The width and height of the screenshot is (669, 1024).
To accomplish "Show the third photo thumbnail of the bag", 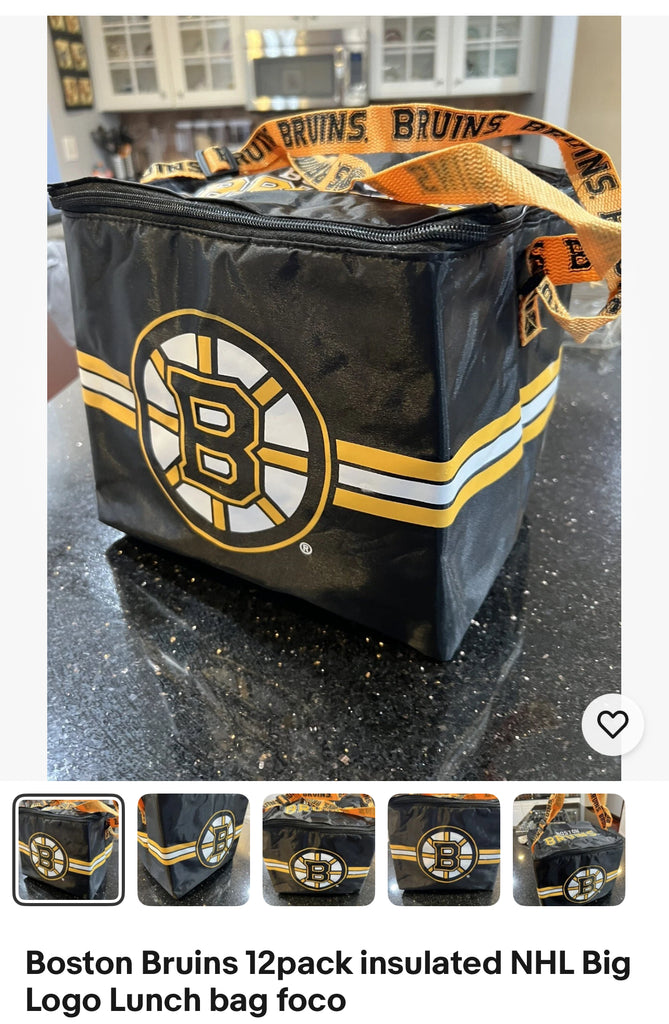I will (x=318, y=849).
